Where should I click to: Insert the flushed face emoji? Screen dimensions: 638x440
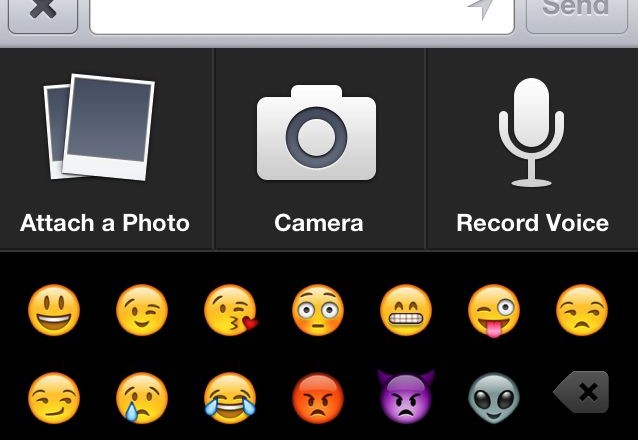pos(316,311)
